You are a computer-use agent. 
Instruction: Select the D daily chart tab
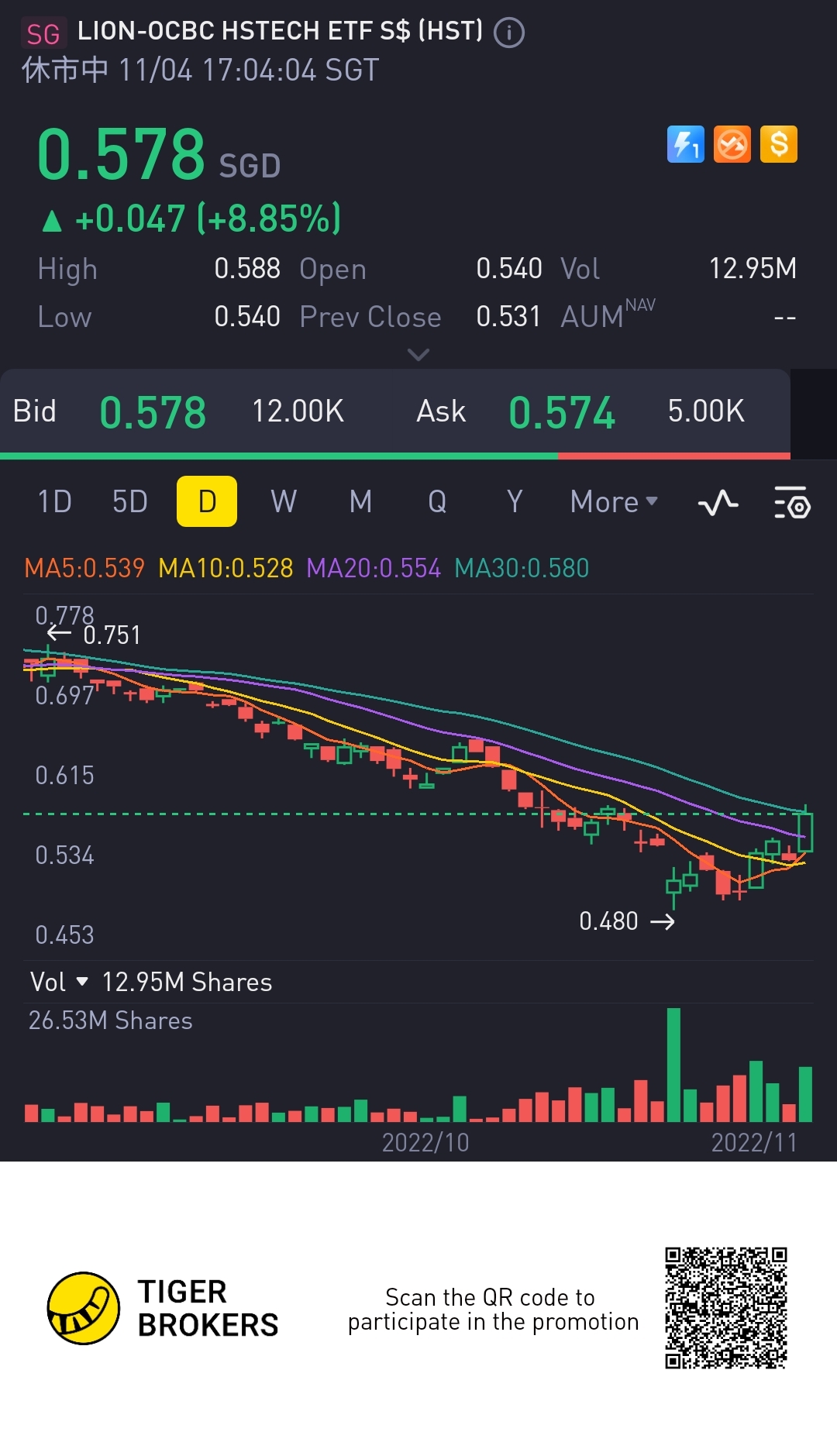[207, 501]
